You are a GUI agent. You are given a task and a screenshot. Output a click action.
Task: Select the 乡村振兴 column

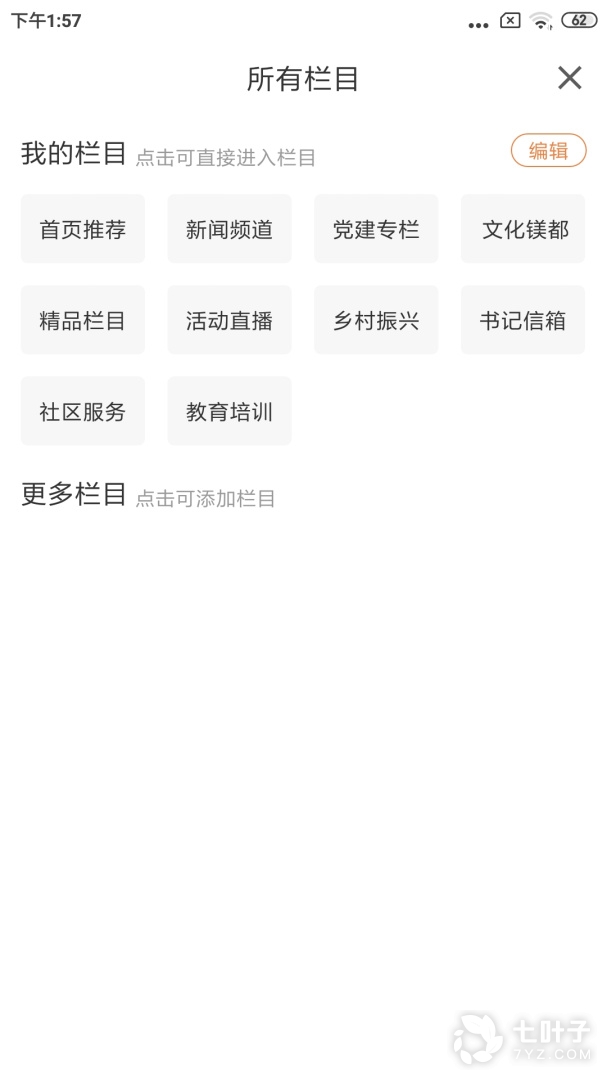tap(376, 321)
